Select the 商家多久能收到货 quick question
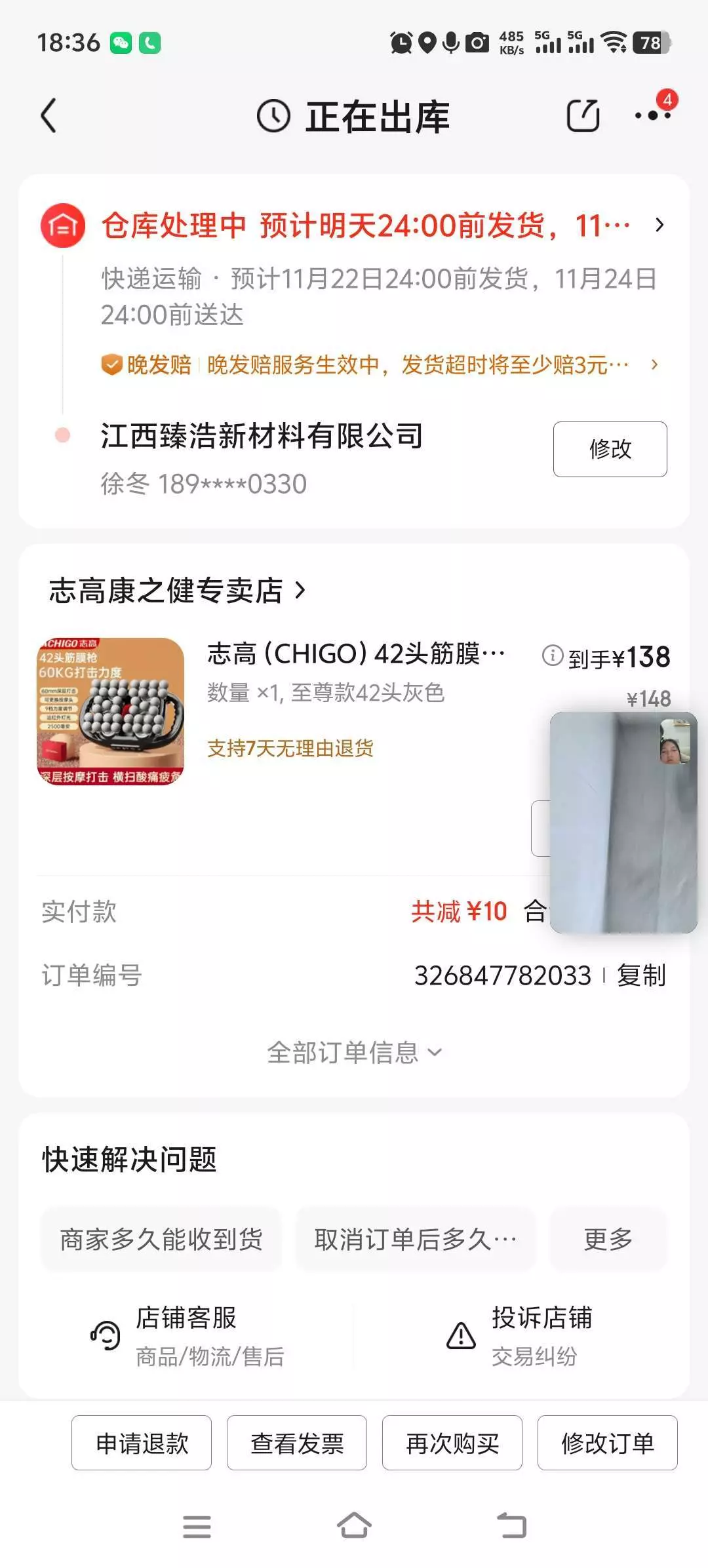Screen dimensions: 708x1568 pyautogui.click(x=161, y=1239)
